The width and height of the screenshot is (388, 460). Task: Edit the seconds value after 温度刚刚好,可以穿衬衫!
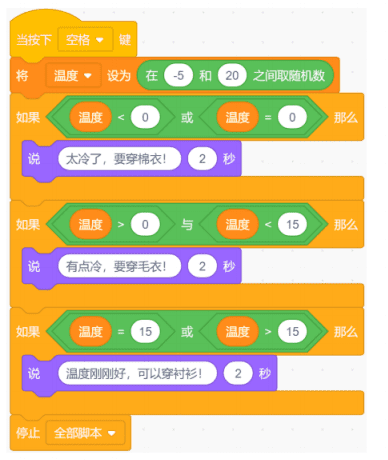pos(238,373)
